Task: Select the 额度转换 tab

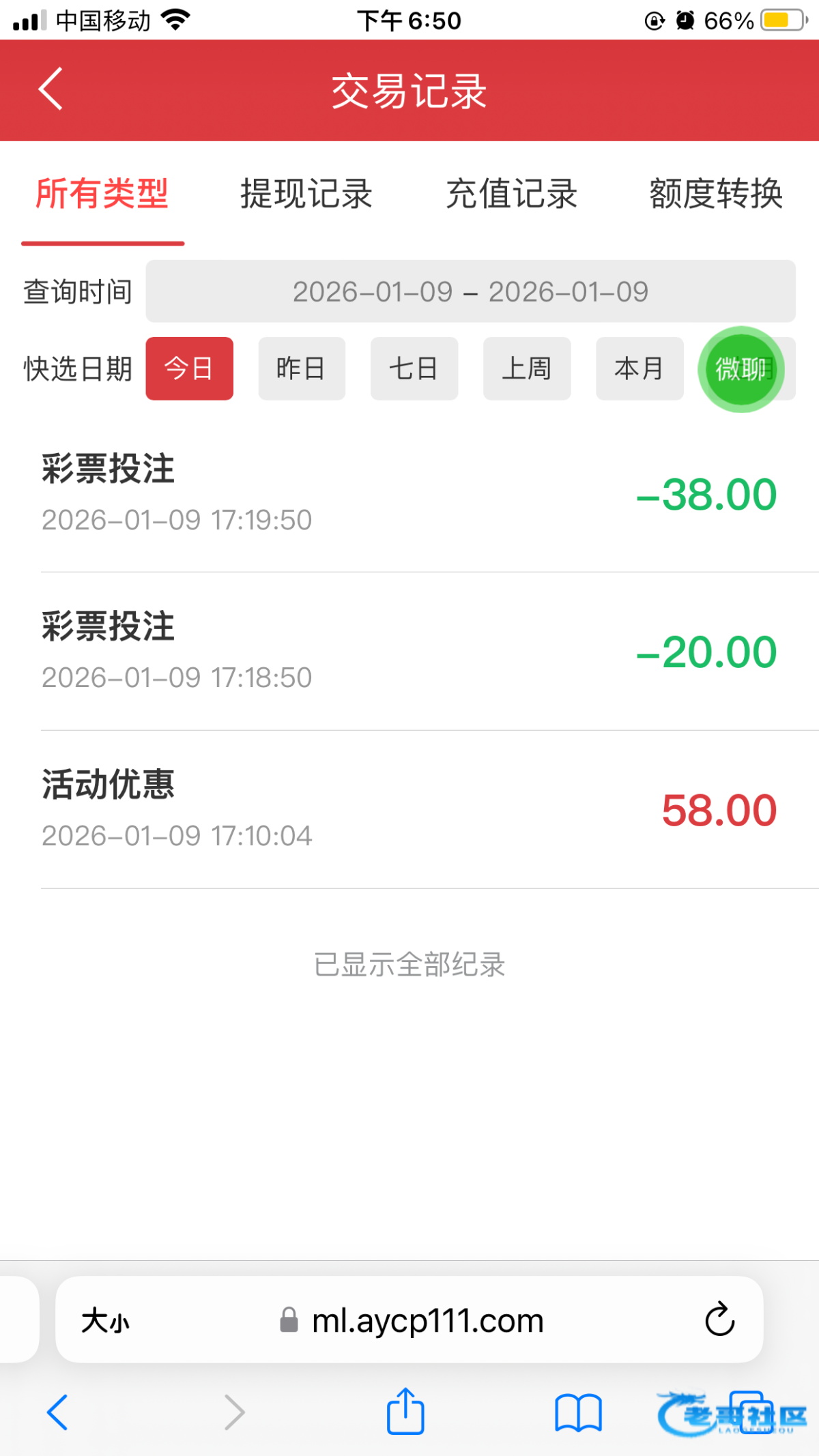Action: click(716, 194)
